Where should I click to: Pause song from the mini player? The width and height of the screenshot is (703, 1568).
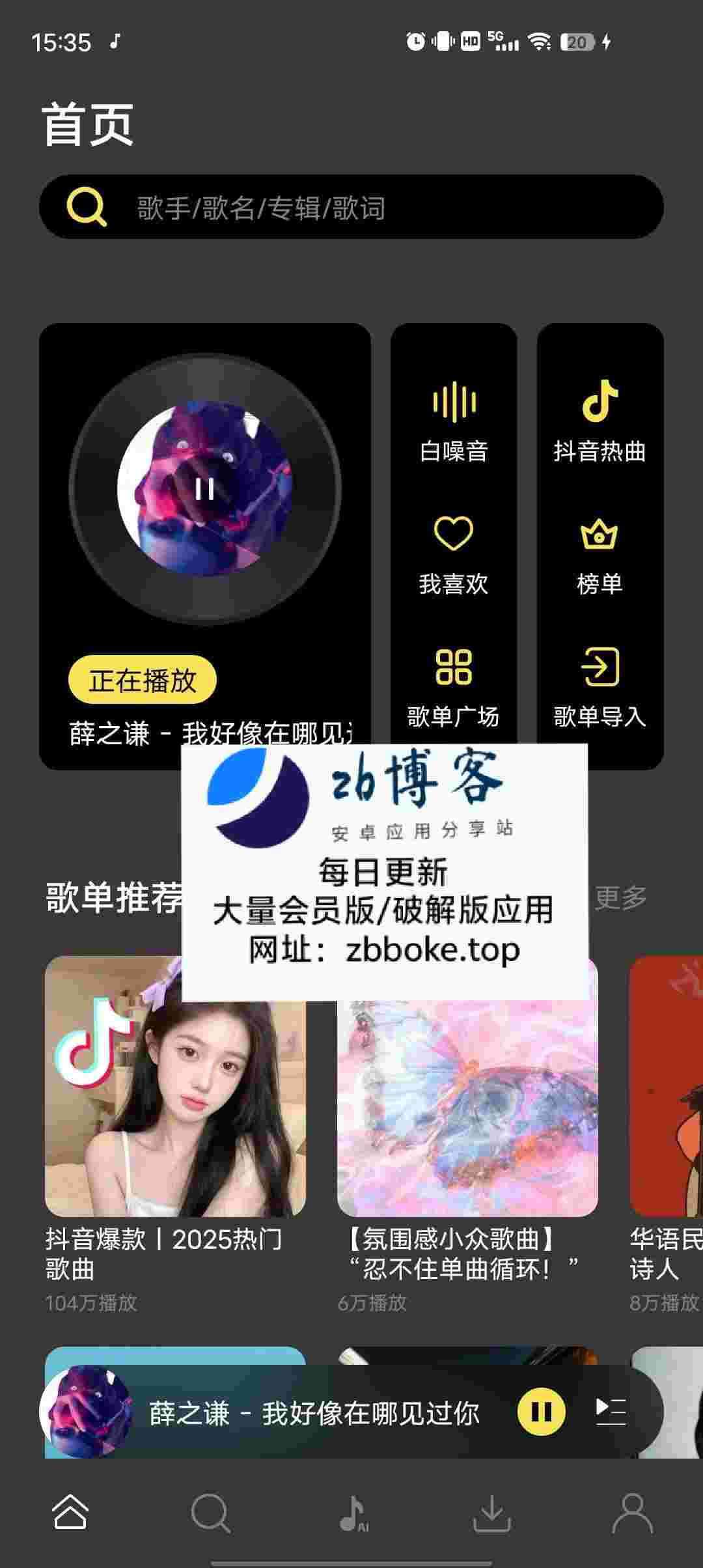coord(542,1412)
